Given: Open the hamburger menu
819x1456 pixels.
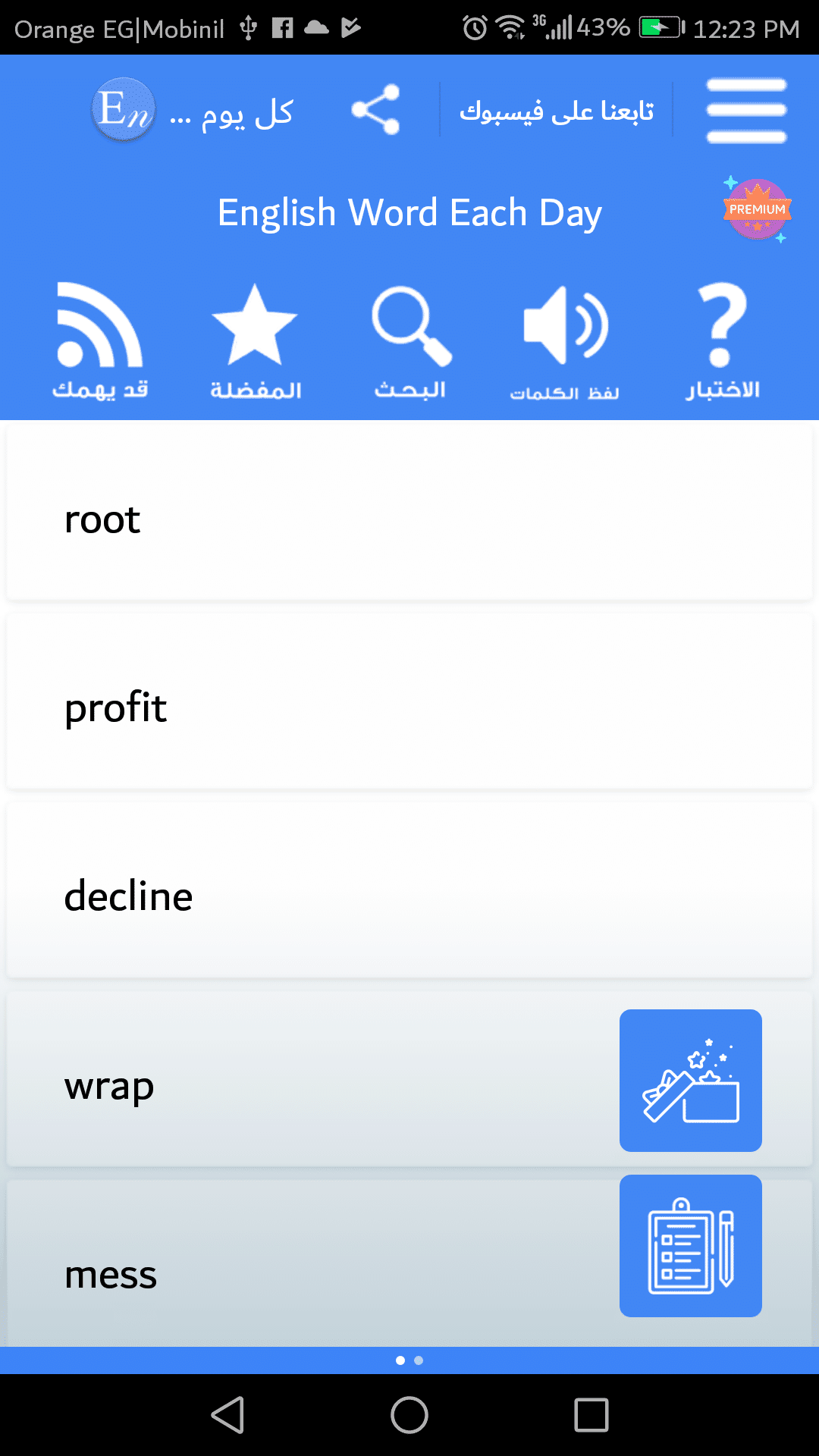Looking at the screenshot, I should pyautogui.click(x=746, y=111).
